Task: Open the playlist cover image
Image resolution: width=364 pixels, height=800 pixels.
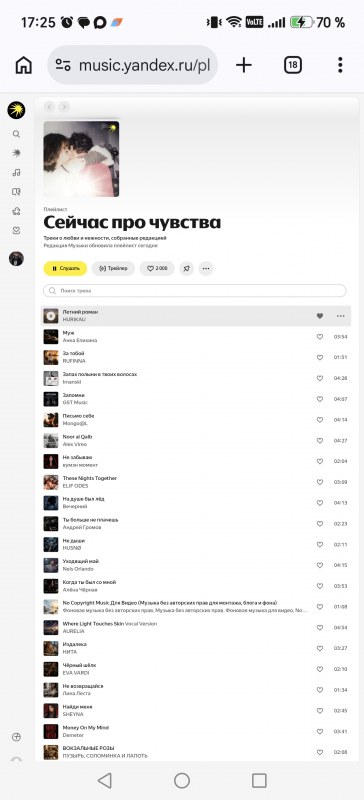Action: pos(81,159)
